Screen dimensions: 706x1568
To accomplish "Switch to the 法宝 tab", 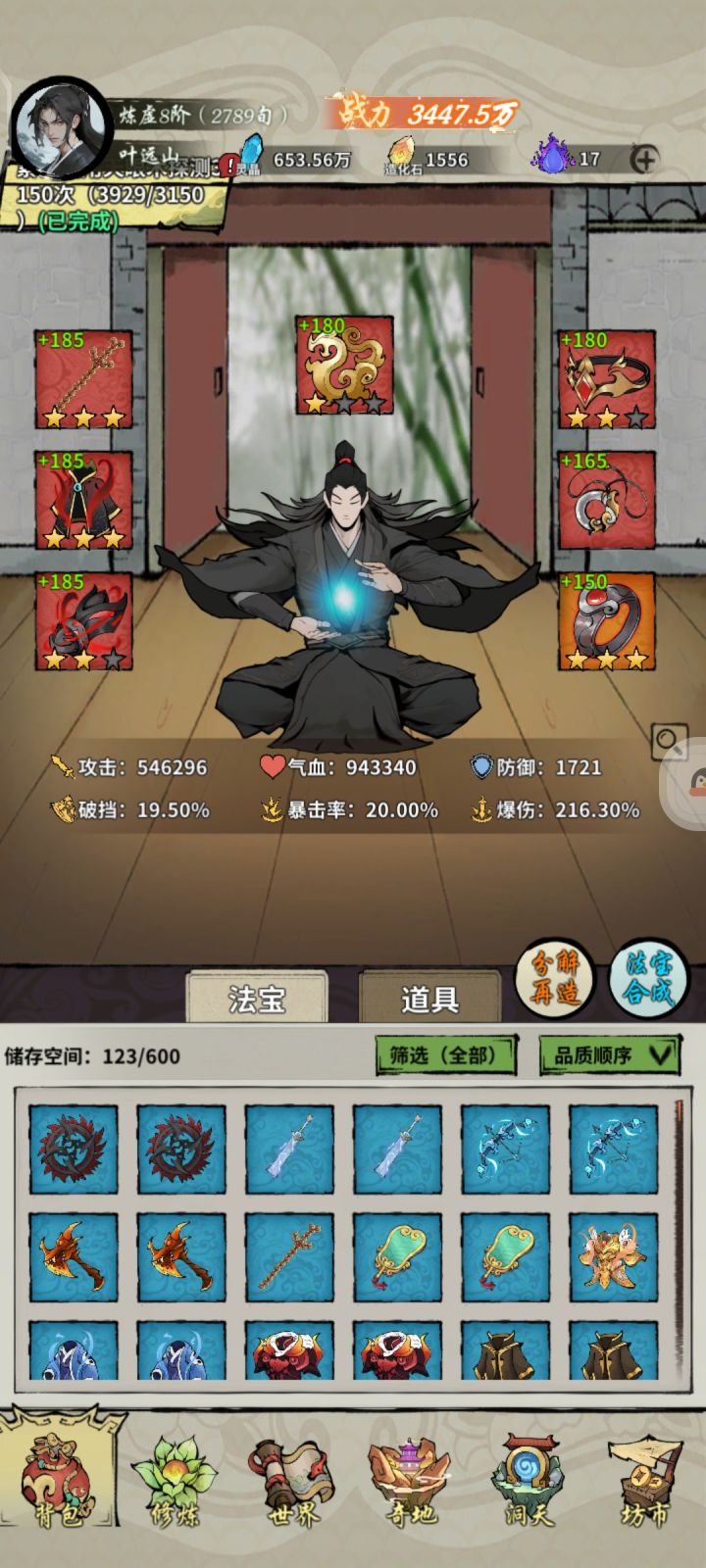I will pyautogui.click(x=257, y=997).
